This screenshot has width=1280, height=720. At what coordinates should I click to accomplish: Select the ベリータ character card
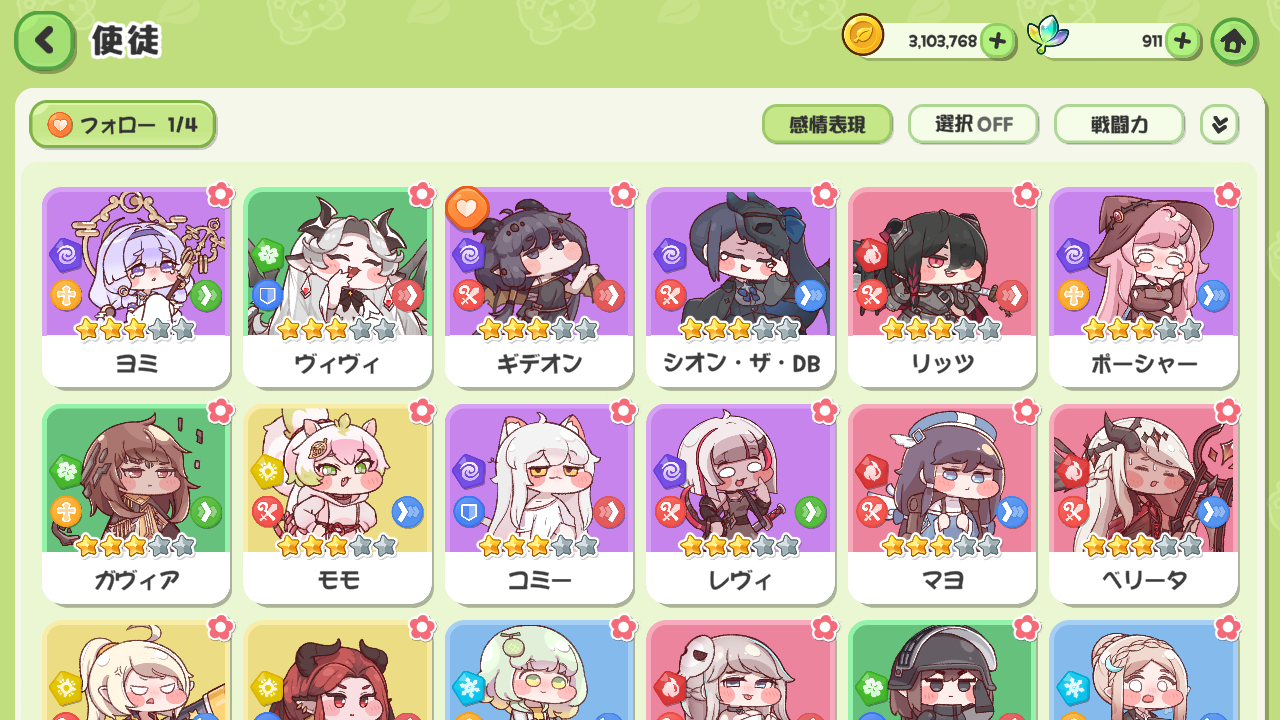(x=1143, y=502)
